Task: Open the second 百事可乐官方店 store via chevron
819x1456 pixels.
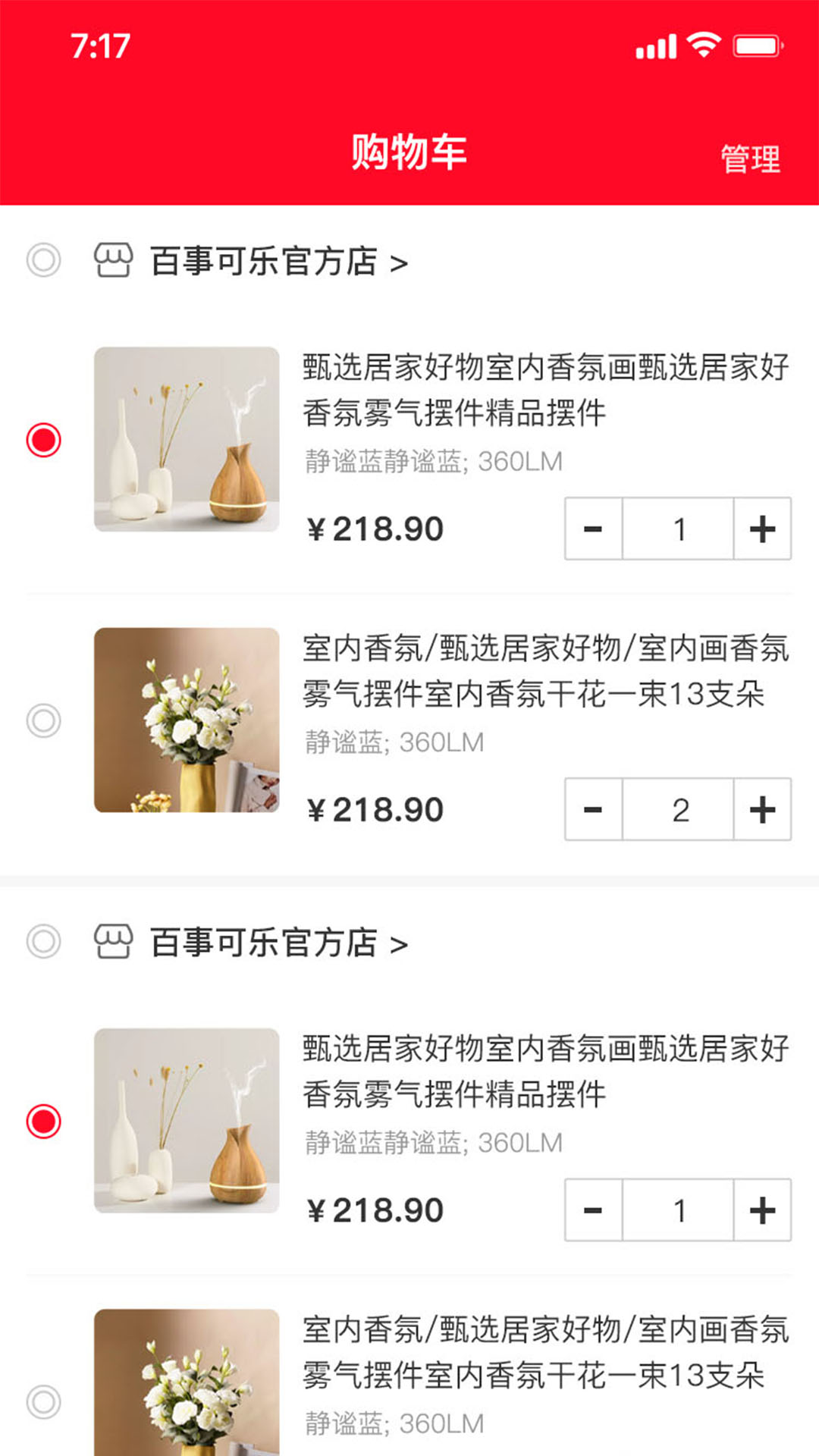Action: [x=397, y=944]
